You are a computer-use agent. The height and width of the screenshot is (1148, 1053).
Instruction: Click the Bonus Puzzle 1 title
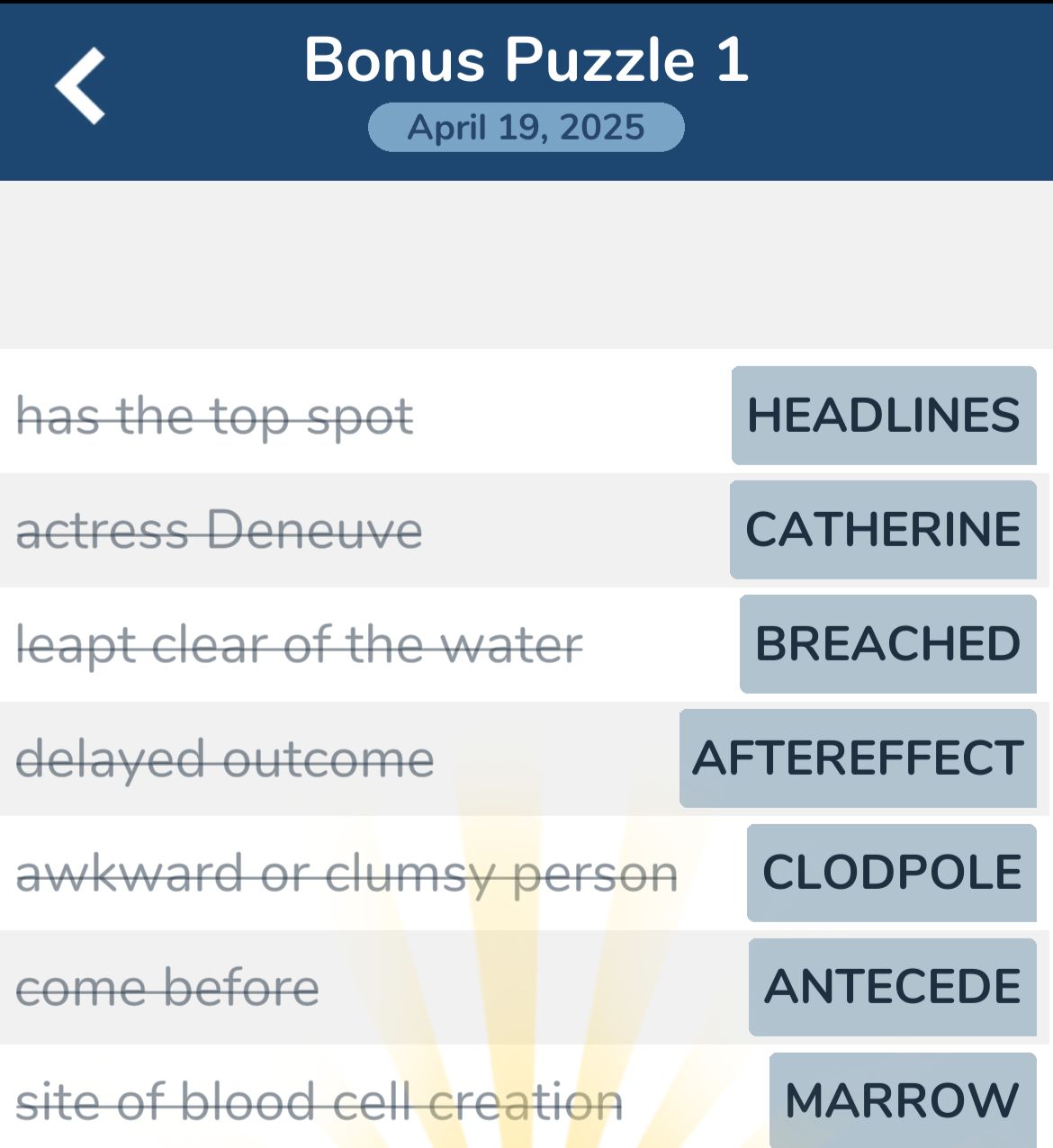pos(526,59)
